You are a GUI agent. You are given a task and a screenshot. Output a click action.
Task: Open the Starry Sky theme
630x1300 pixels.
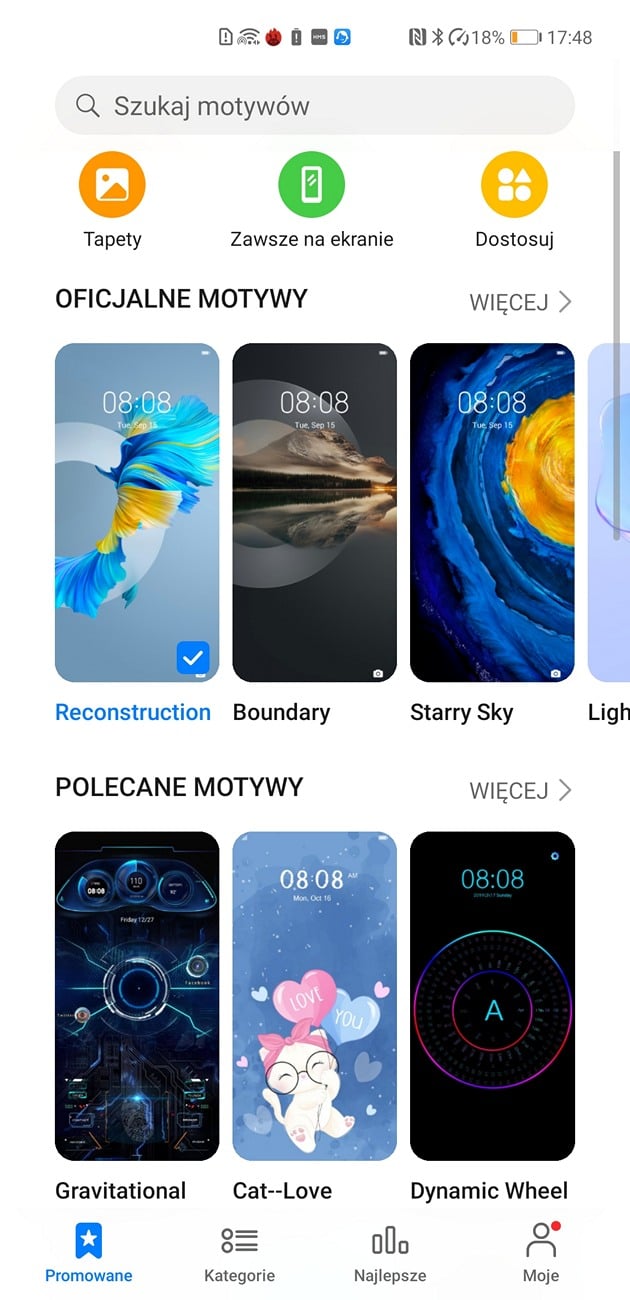492,513
